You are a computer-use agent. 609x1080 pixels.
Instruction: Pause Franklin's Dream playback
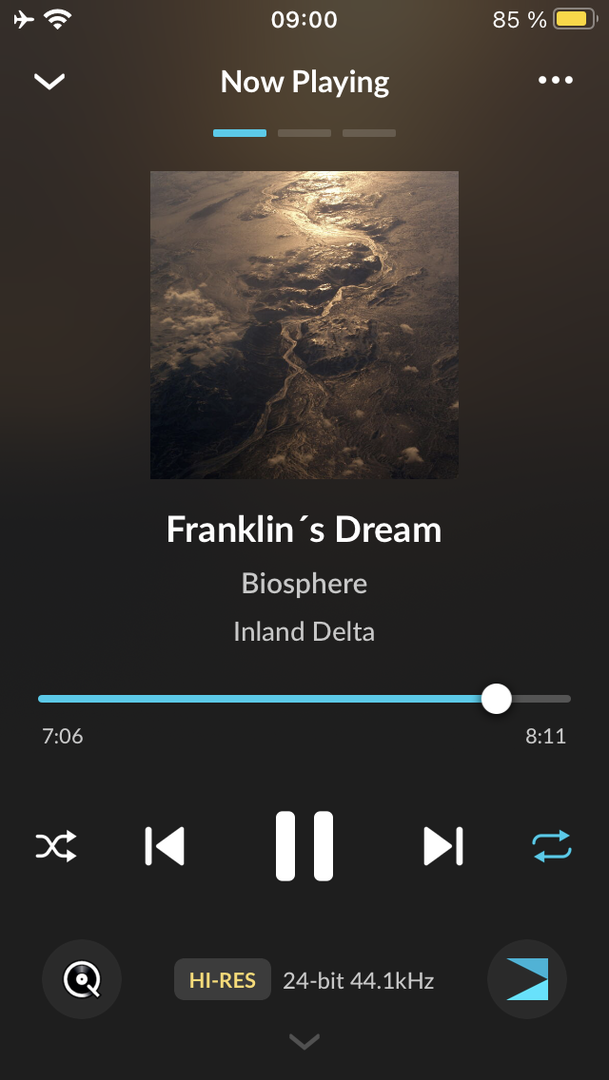click(x=304, y=846)
